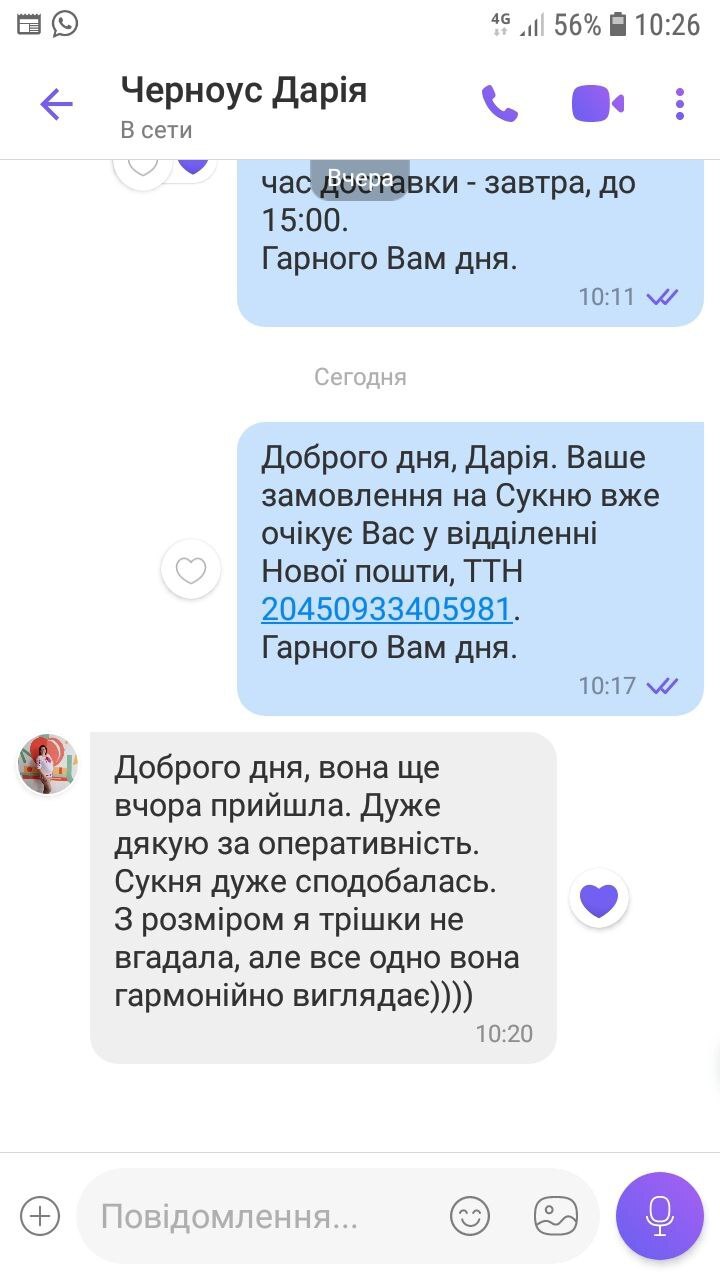
Task: Open Дарія's profile picture next to her message
Action: click(47, 764)
